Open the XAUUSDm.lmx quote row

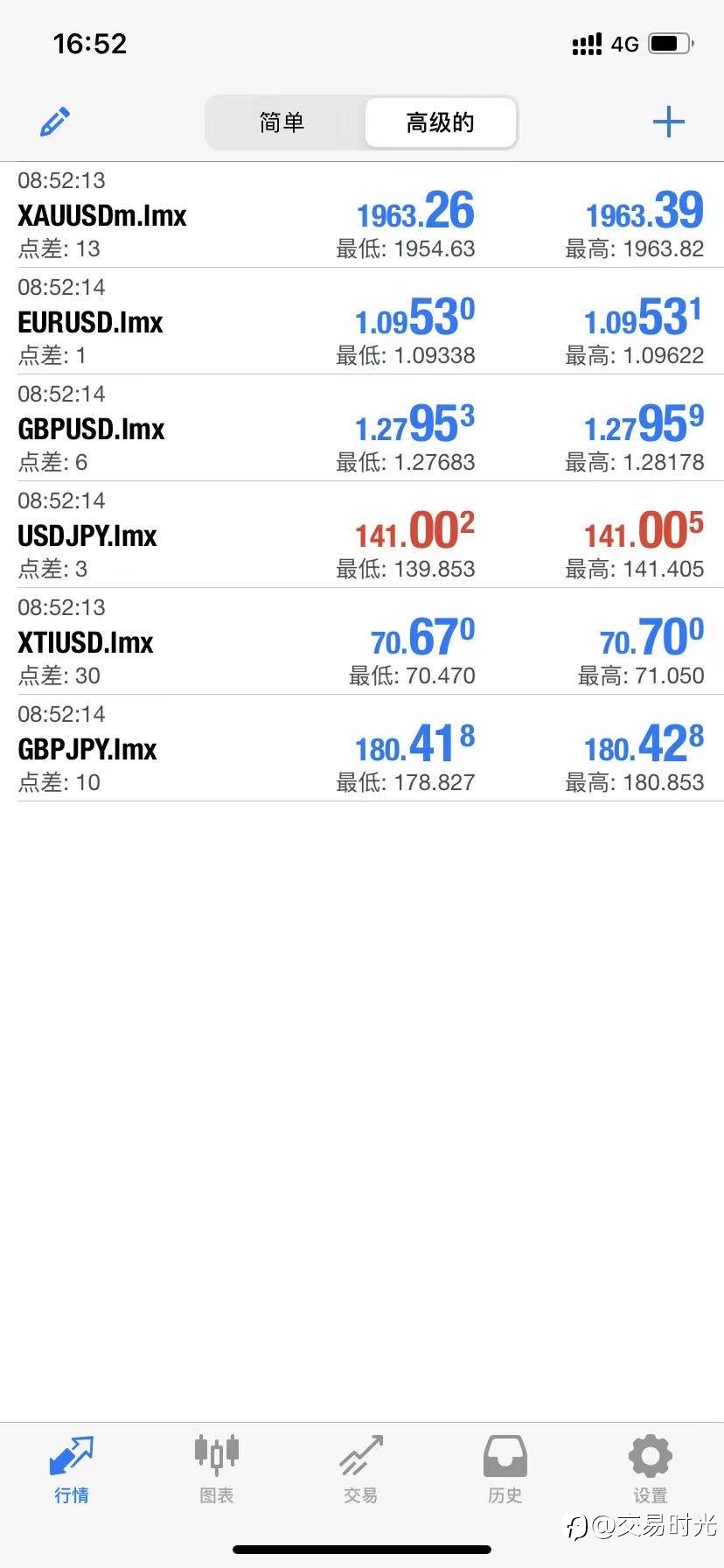[x=362, y=214]
